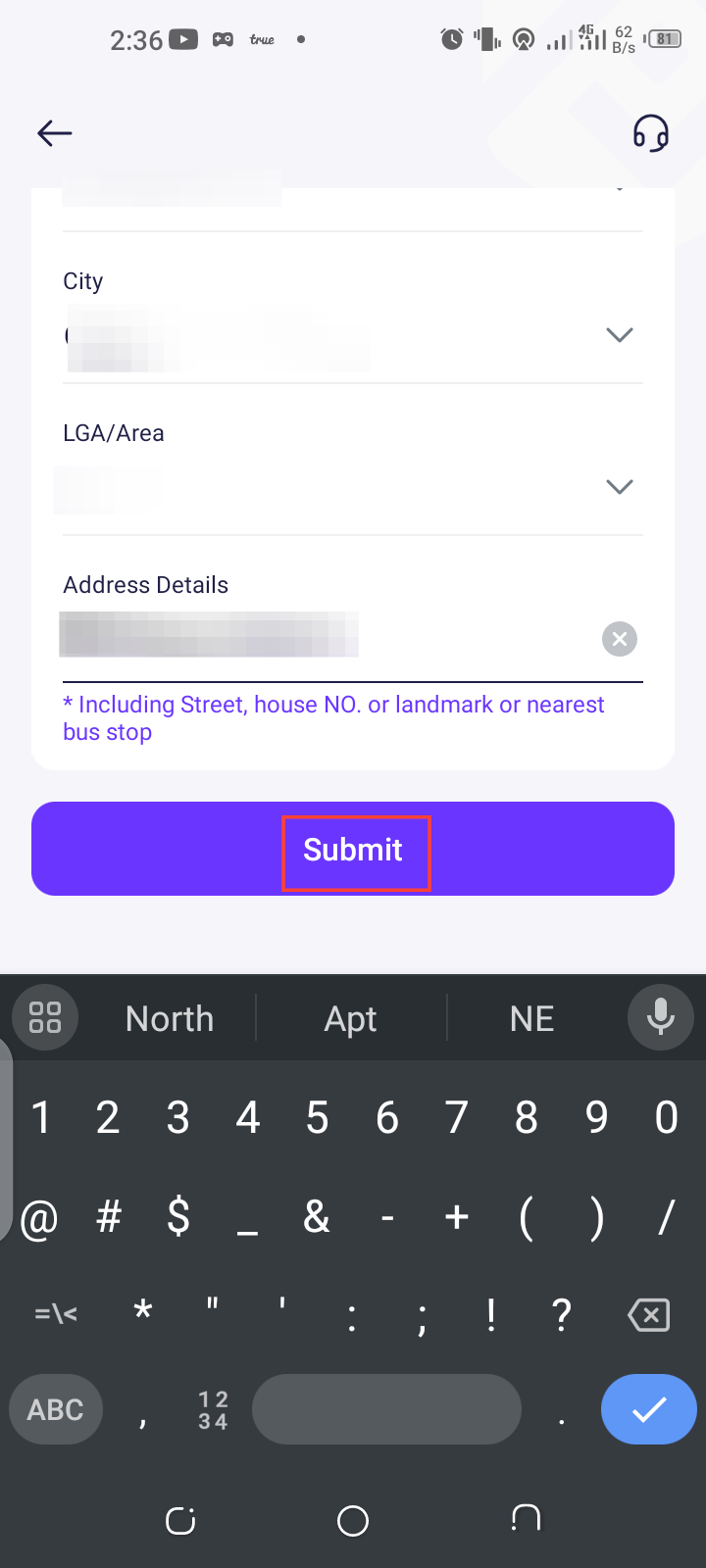Screen dimensions: 706x1568
Task: Open customer support headset icon
Action: 650,133
